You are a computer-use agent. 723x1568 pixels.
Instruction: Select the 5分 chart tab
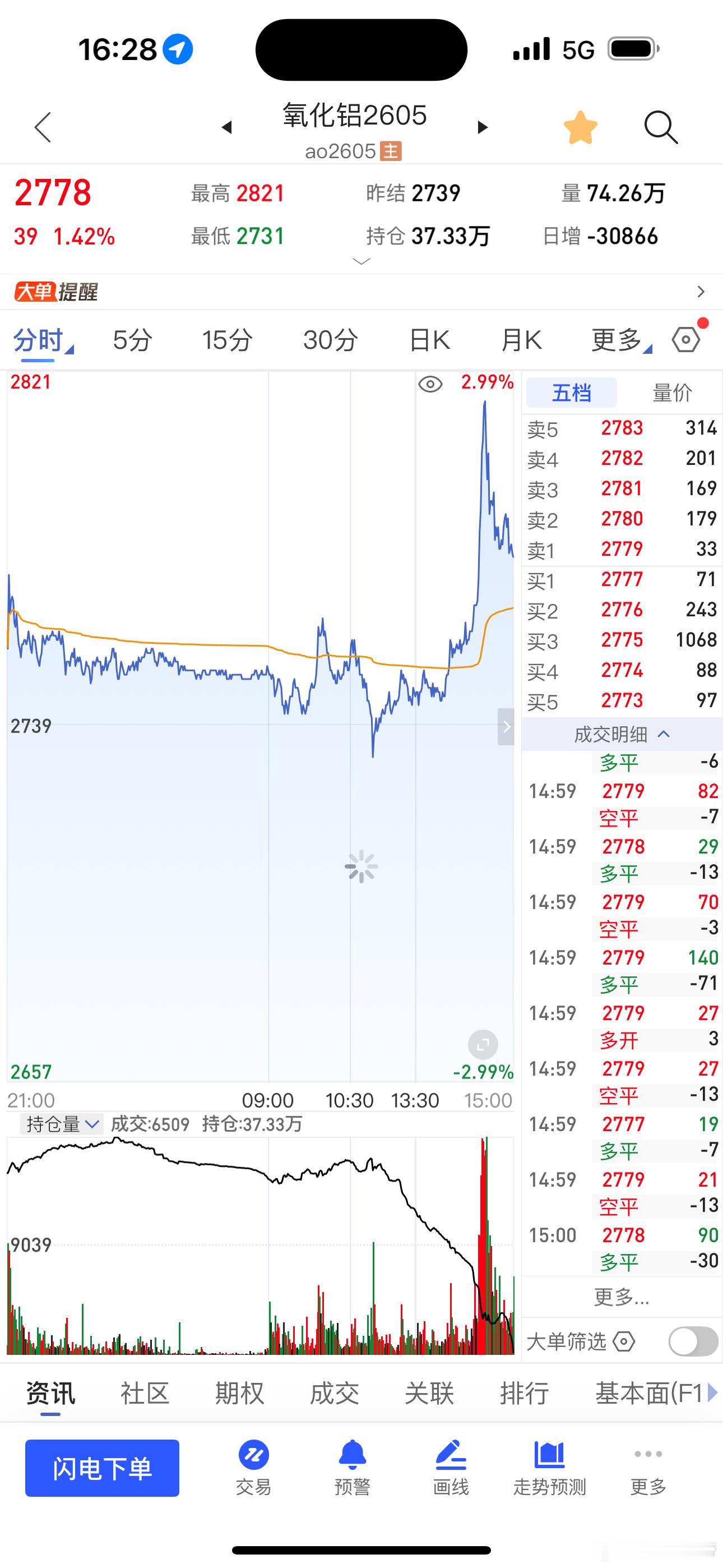click(132, 340)
